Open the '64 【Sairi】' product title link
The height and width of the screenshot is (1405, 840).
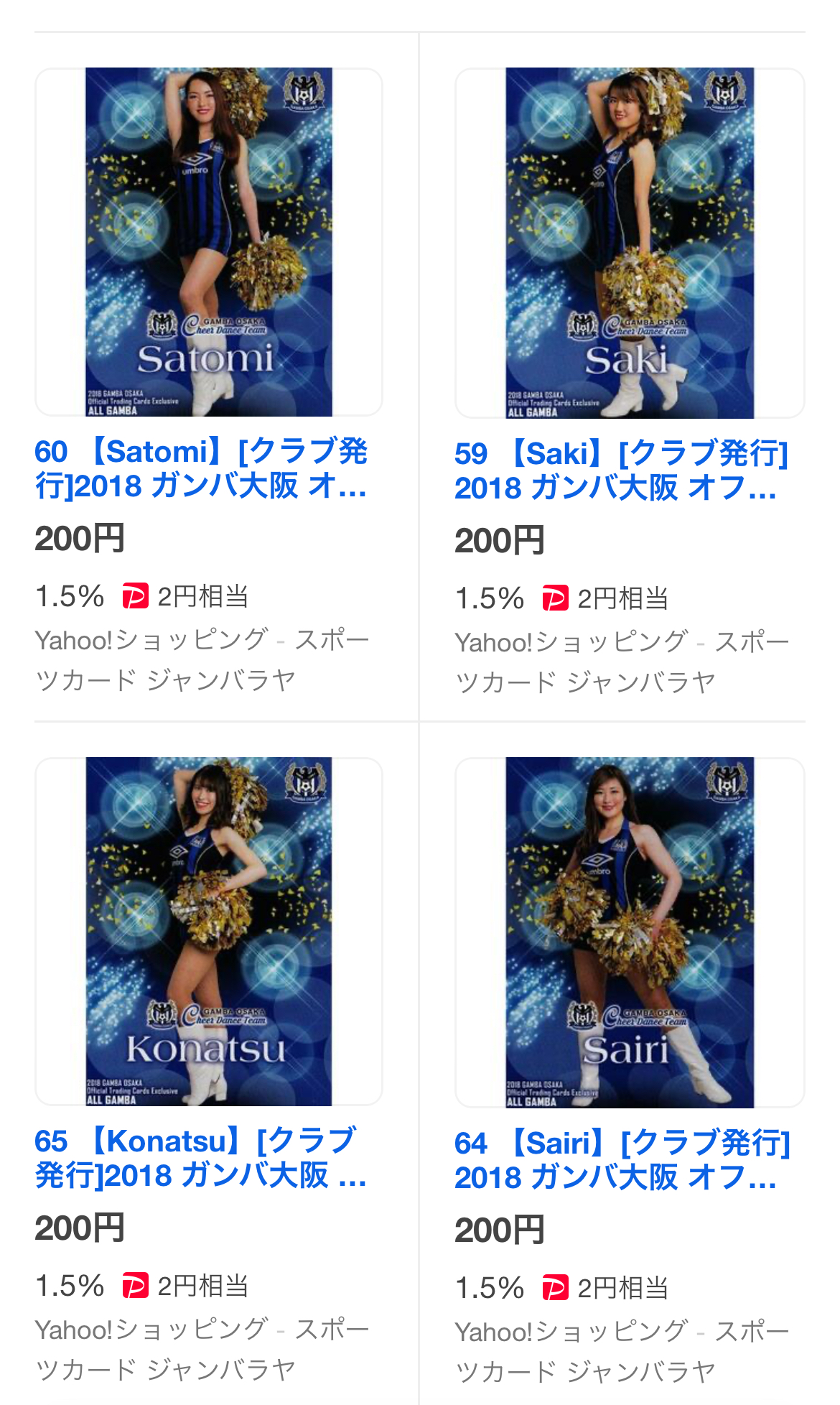pyautogui.click(x=621, y=1160)
